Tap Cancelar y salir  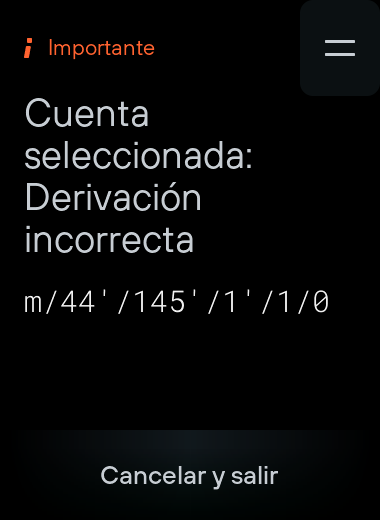[x=189, y=475]
